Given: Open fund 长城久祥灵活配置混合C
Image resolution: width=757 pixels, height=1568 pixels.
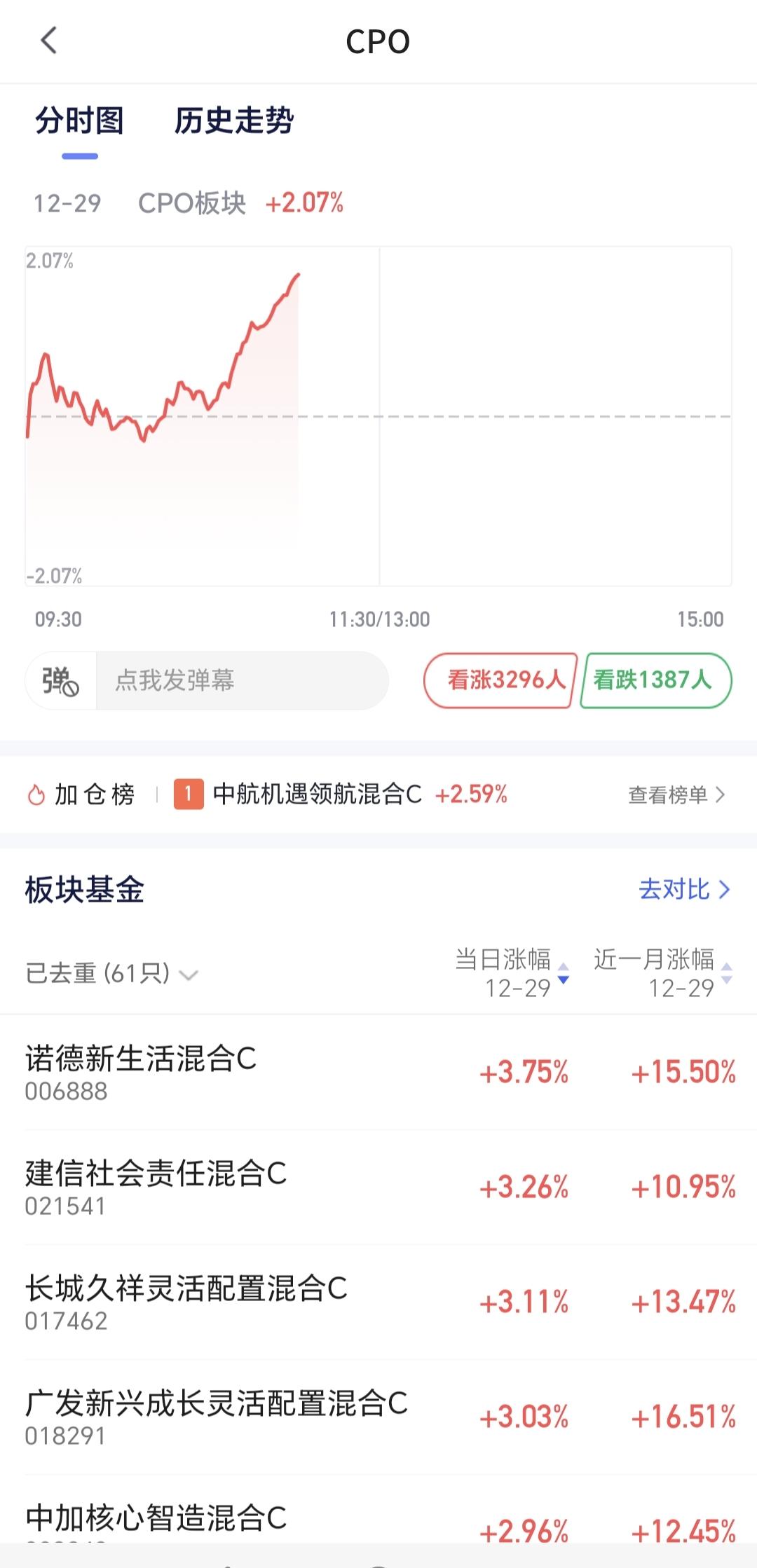Looking at the screenshot, I should 378,1302.
